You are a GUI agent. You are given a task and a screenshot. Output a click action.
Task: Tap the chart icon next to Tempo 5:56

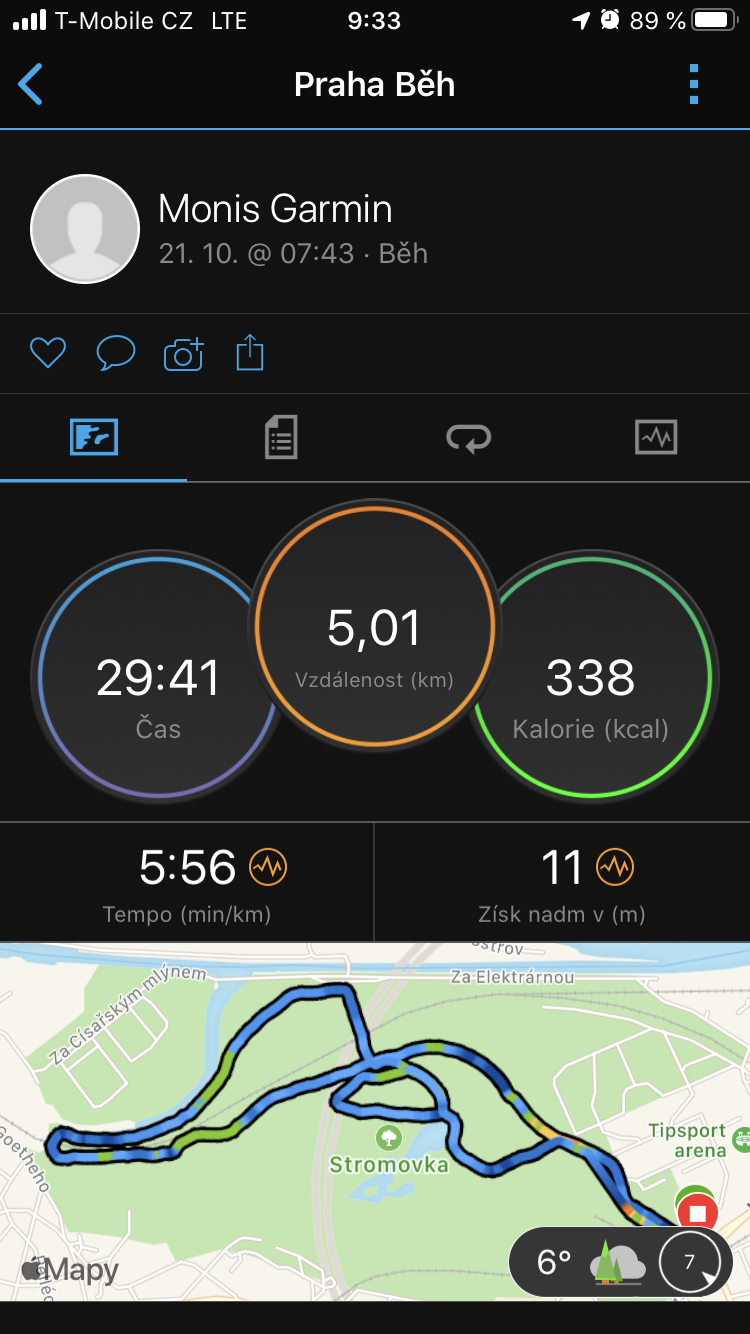point(268,867)
